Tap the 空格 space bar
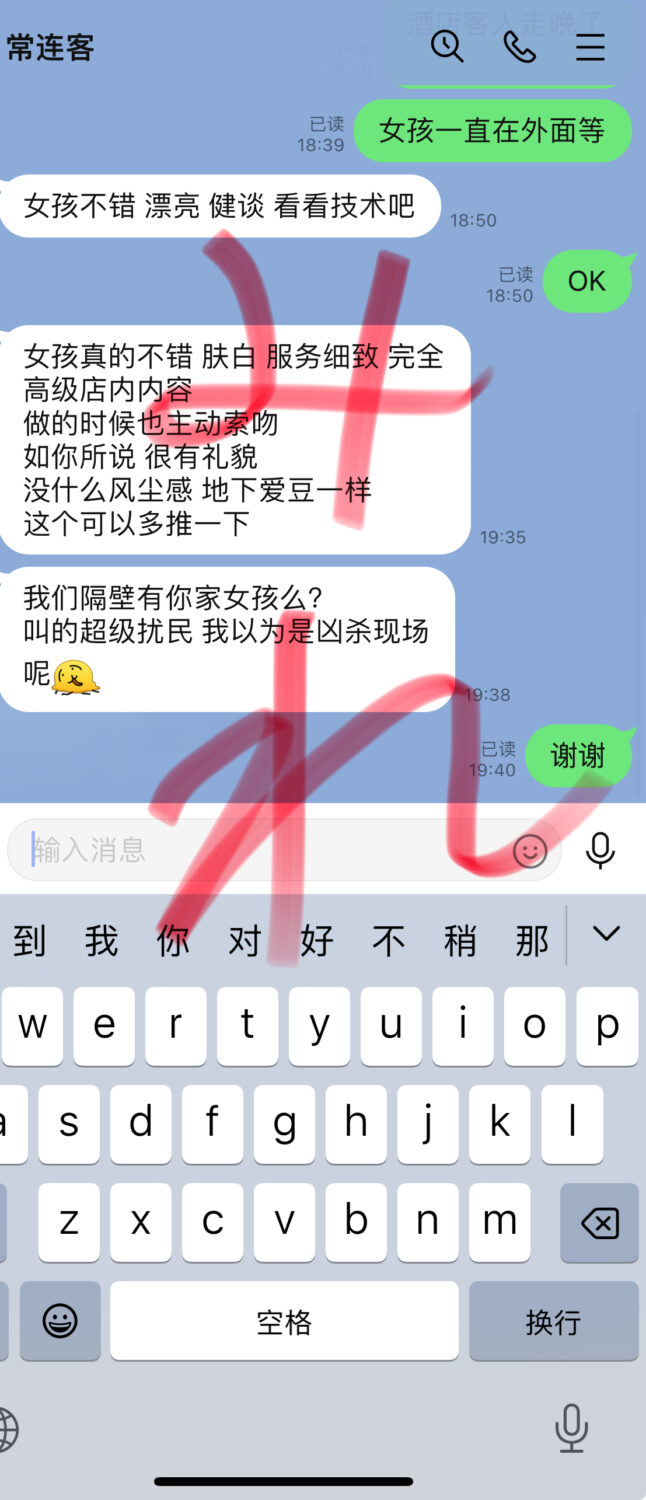 coord(284,1321)
